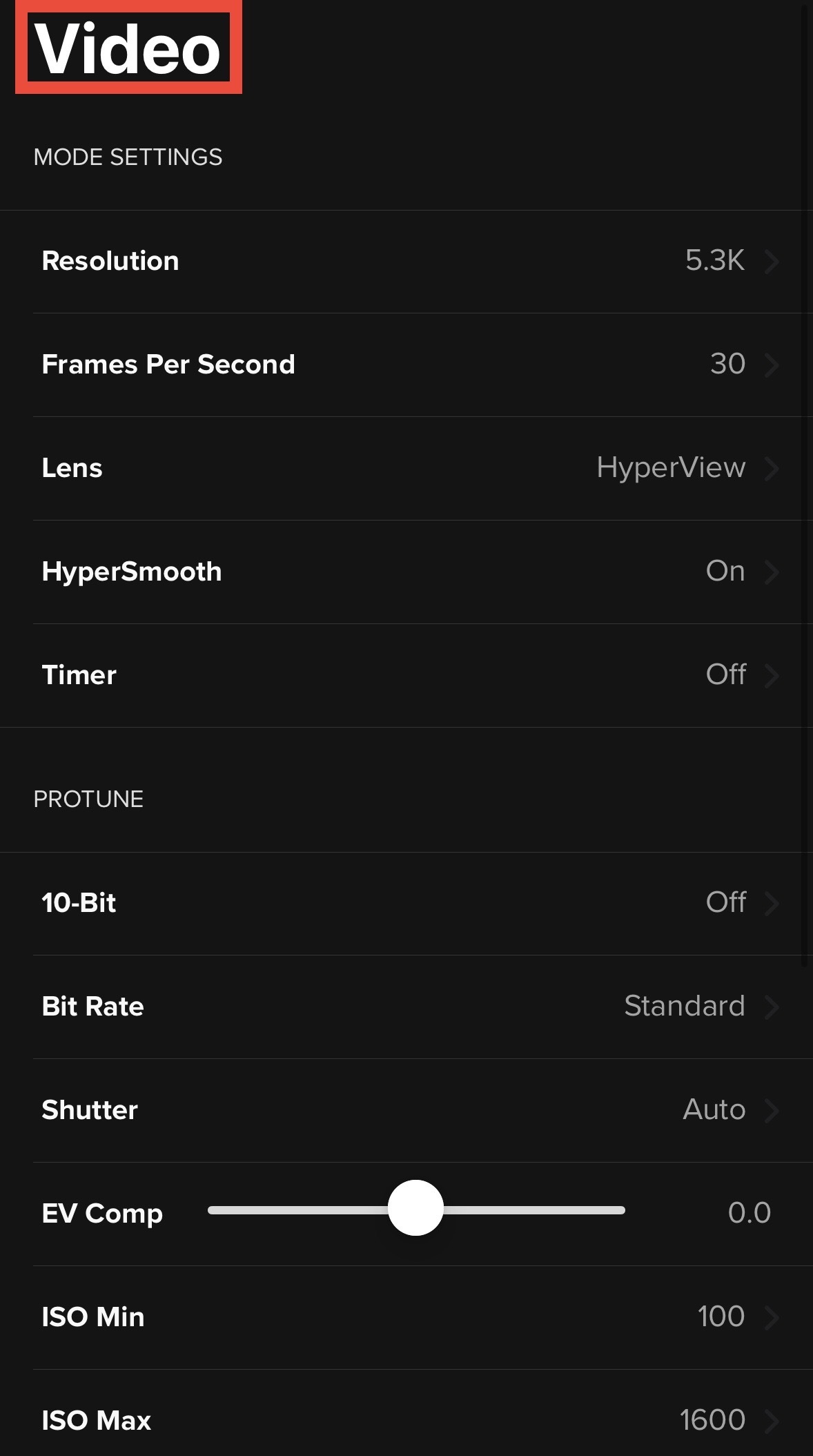Select the MODE SETTINGS section header
The image size is (813, 1456).
[128, 157]
